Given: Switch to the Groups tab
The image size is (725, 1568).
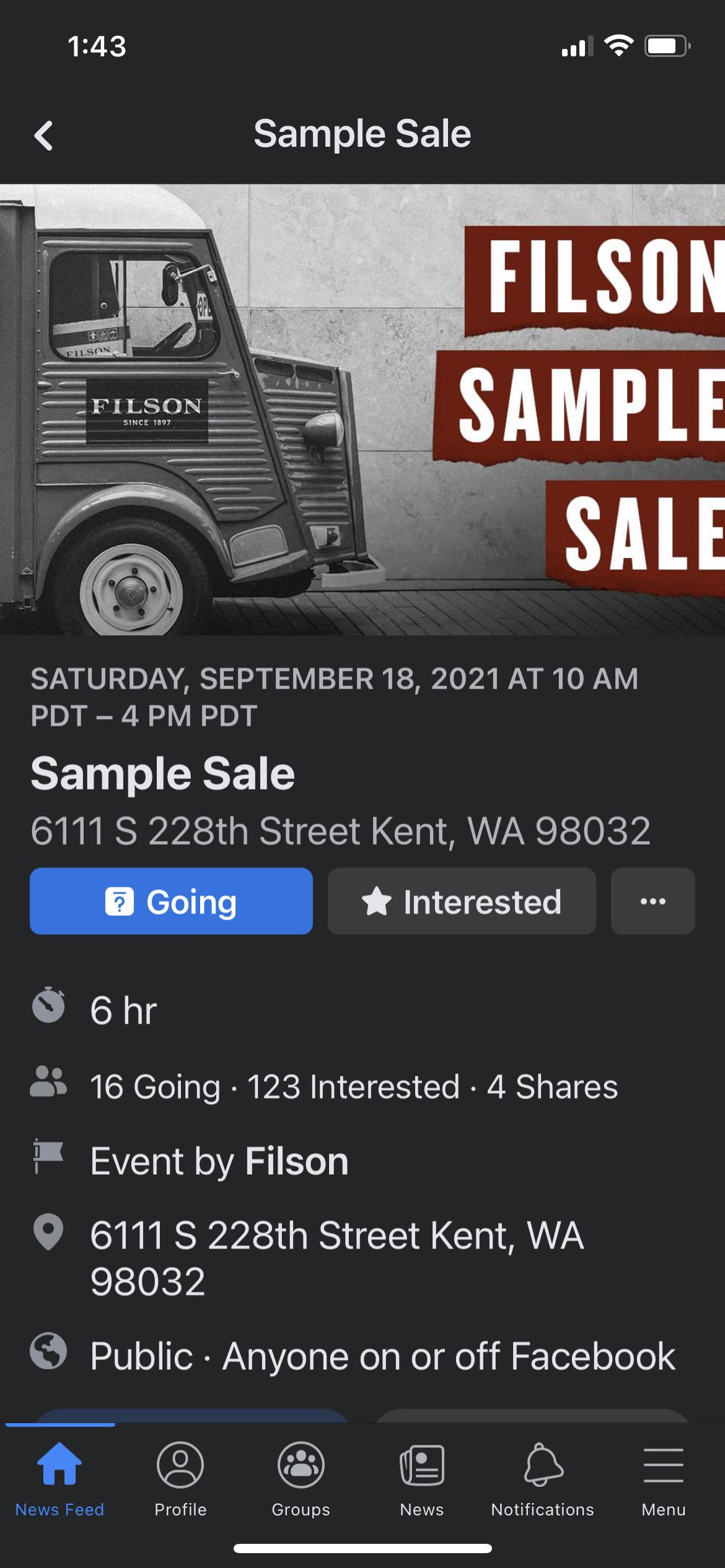Looking at the screenshot, I should 301,1477.
